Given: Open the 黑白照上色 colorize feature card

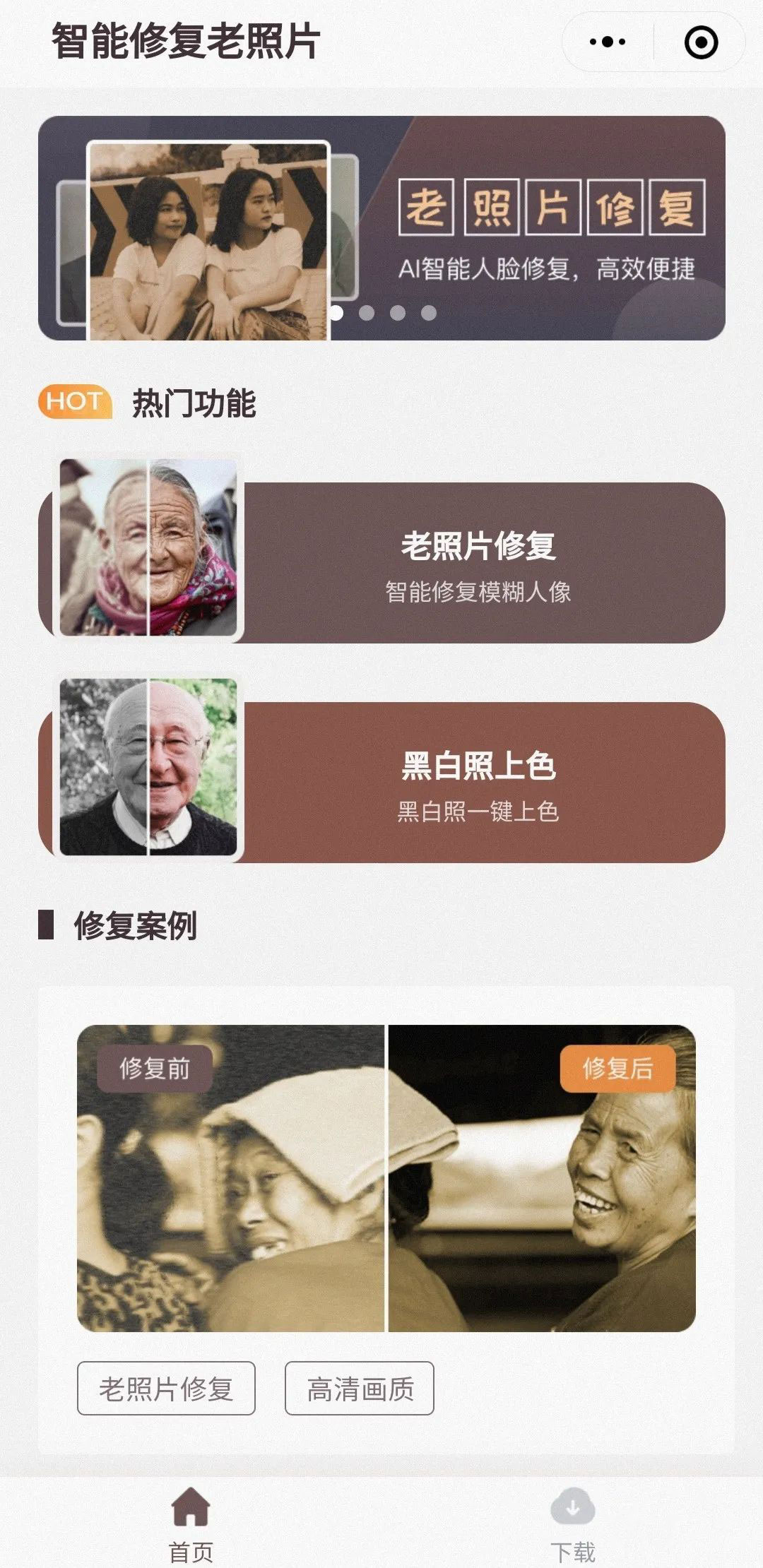Looking at the screenshot, I should (x=478, y=783).
